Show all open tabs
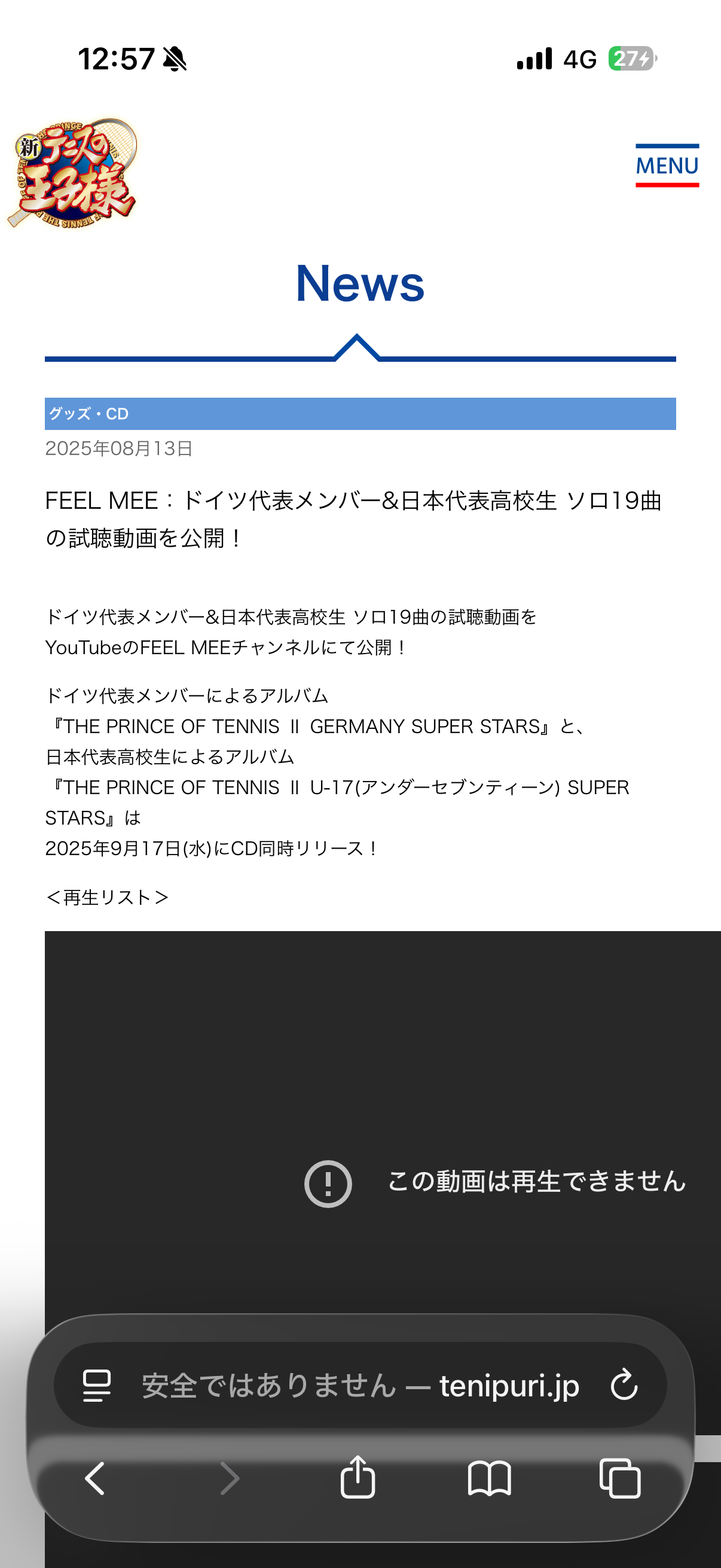This screenshot has width=721, height=1568. 620,1478
